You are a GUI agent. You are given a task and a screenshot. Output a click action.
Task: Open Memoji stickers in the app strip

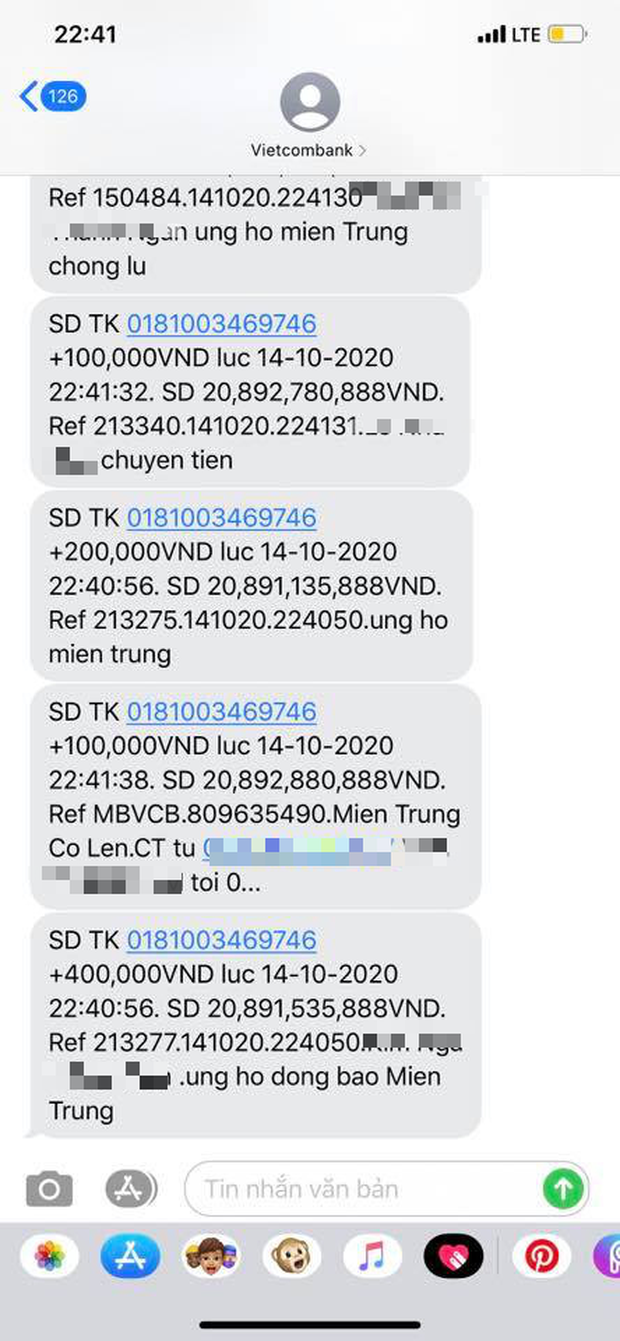[211, 1257]
